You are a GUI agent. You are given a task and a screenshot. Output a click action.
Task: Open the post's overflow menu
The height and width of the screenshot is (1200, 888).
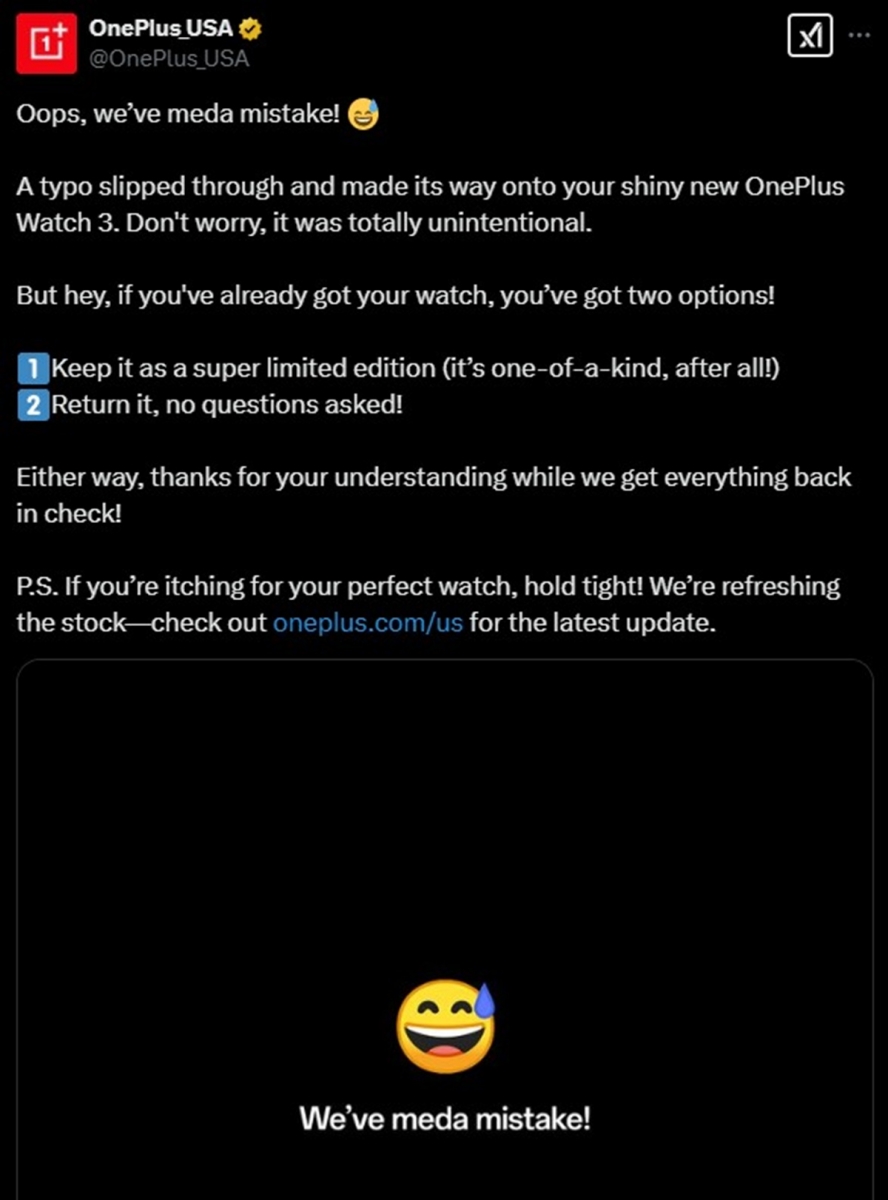859,33
